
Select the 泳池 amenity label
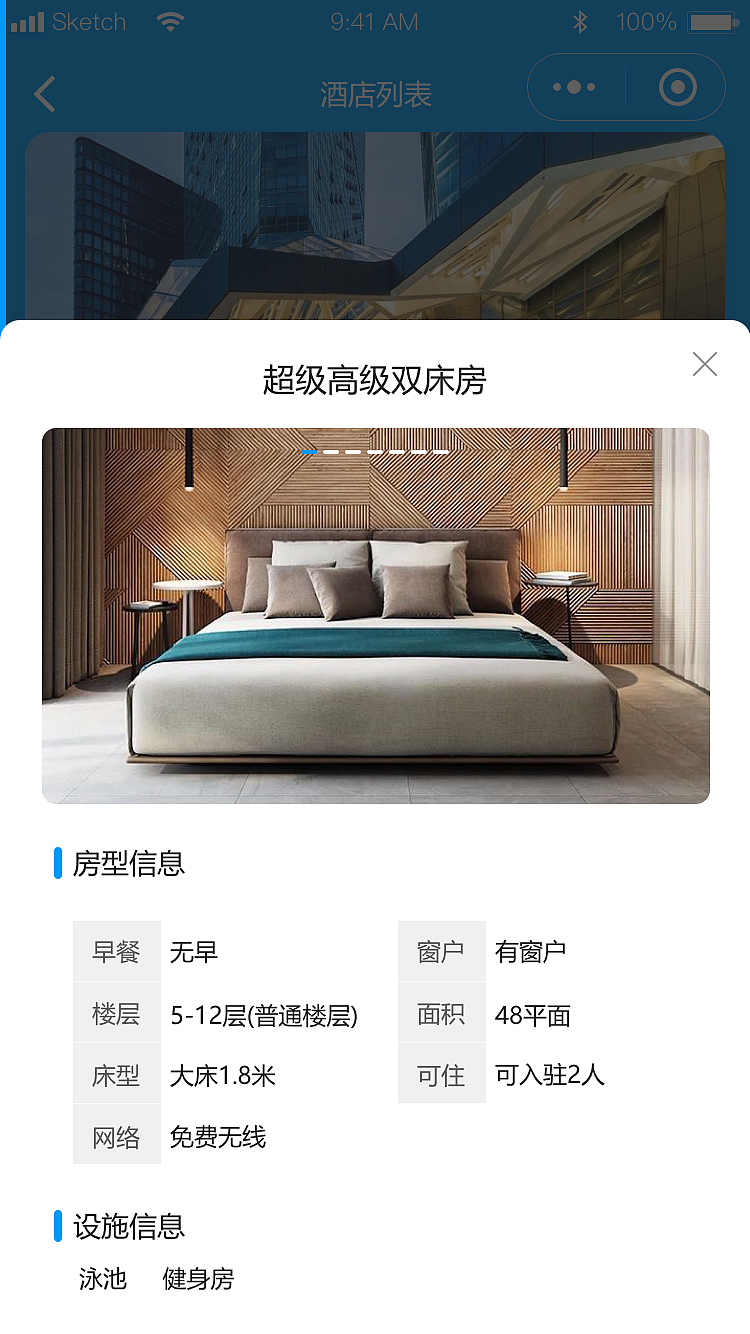(x=101, y=1280)
